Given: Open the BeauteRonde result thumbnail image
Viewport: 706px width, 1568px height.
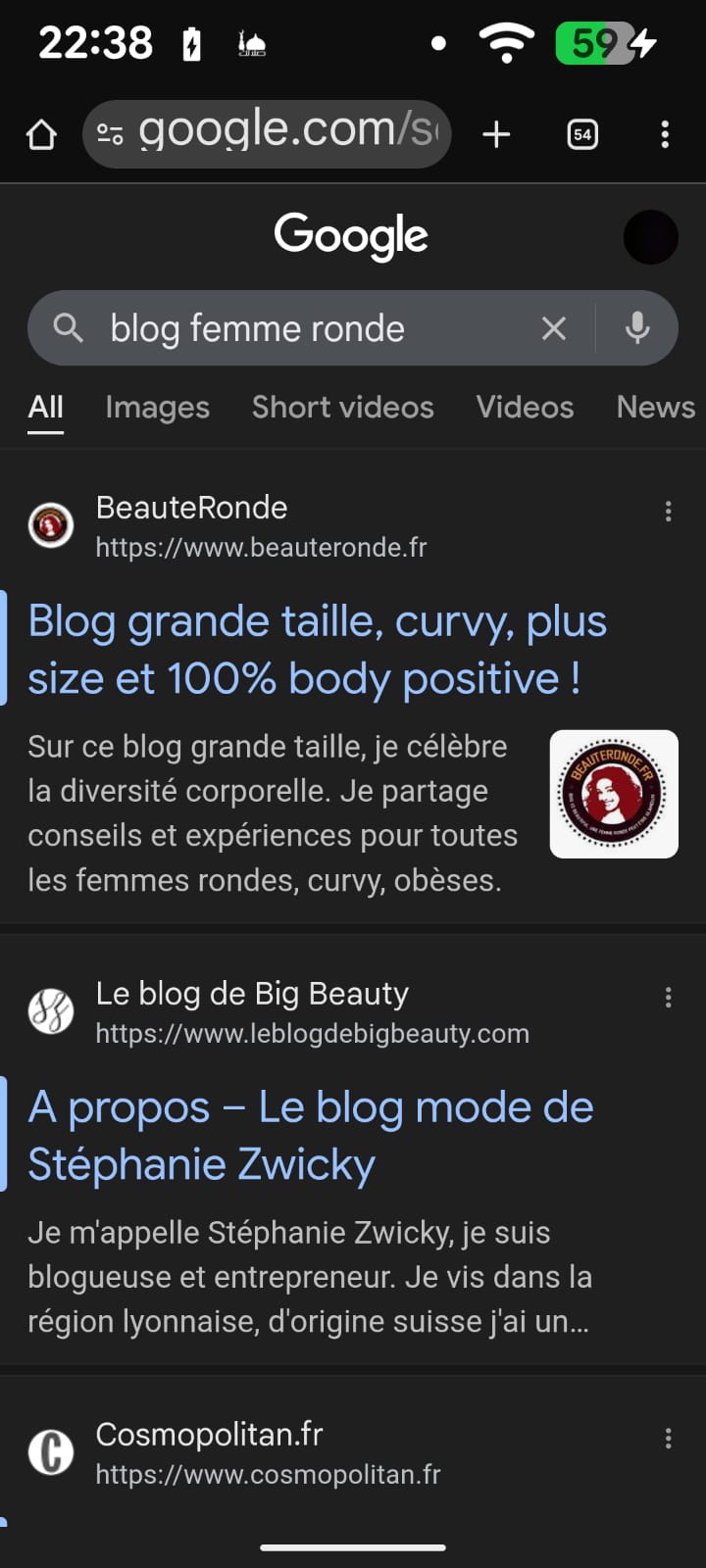Looking at the screenshot, I should [x=614, y=794].
